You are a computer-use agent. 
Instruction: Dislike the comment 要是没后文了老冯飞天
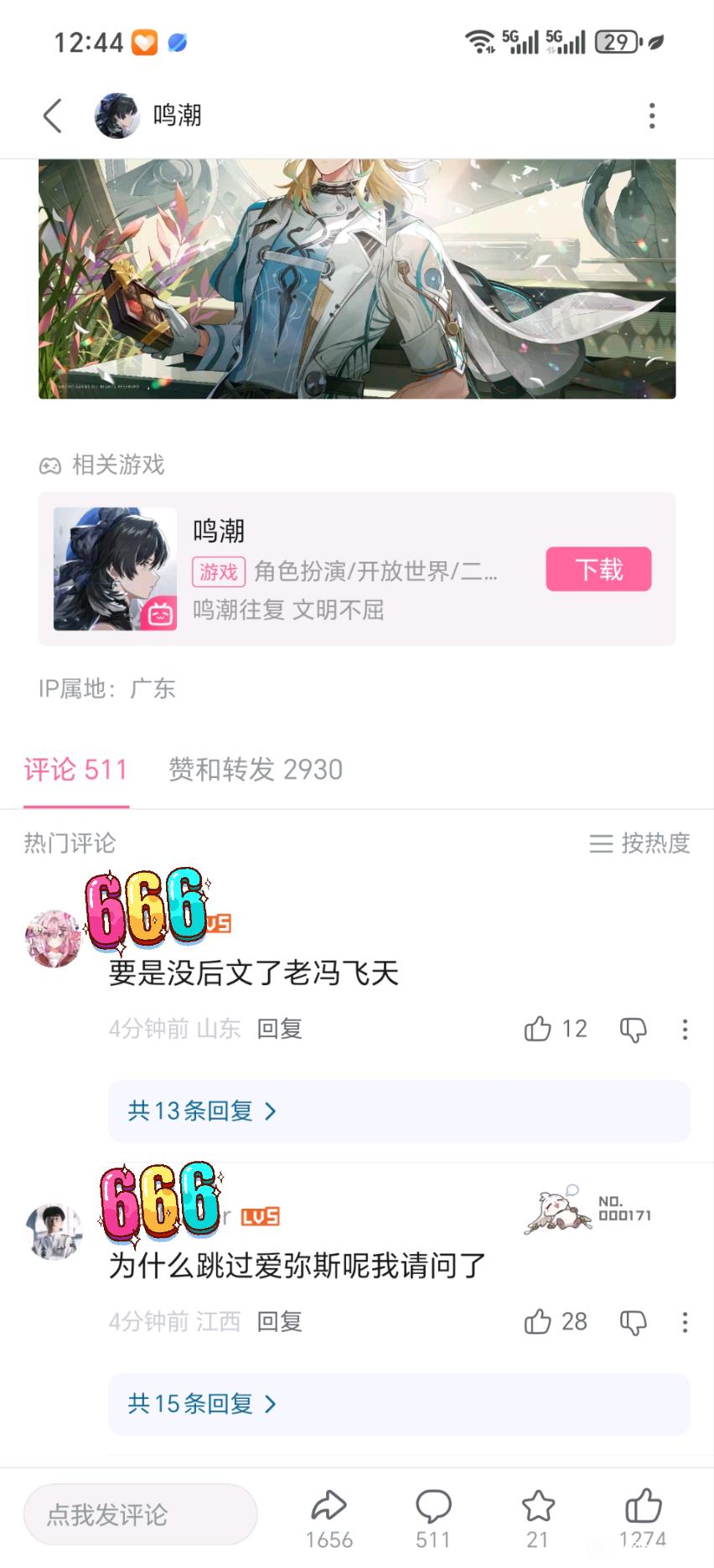click(x=633, y=1029)
